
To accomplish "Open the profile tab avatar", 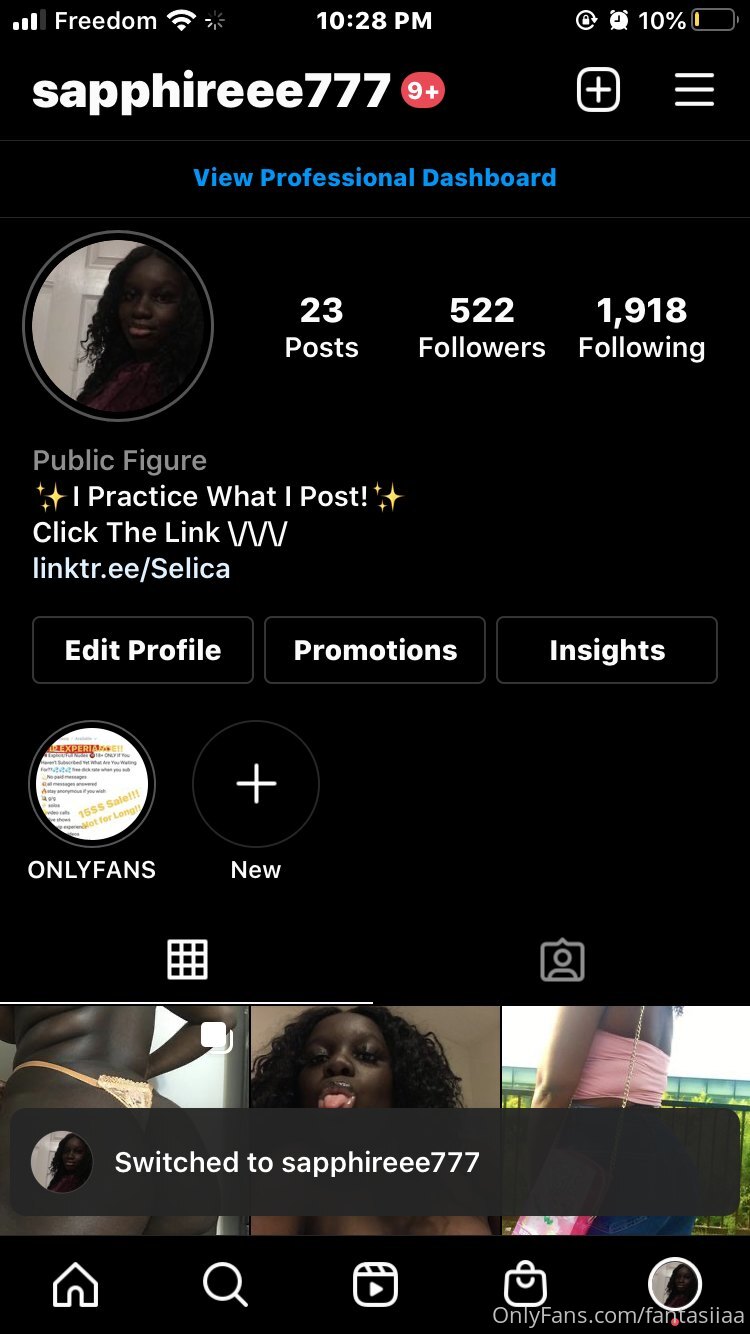I will tap(675, 1285).
